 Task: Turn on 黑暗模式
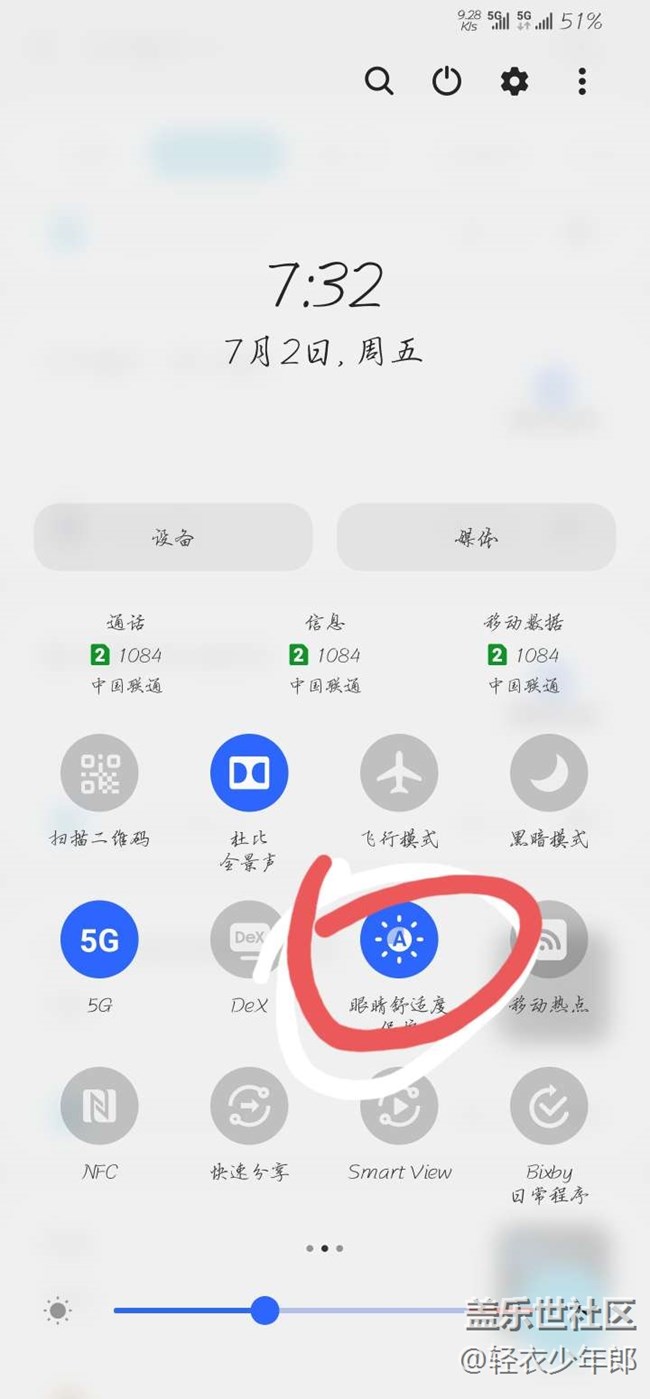(549, 773)
